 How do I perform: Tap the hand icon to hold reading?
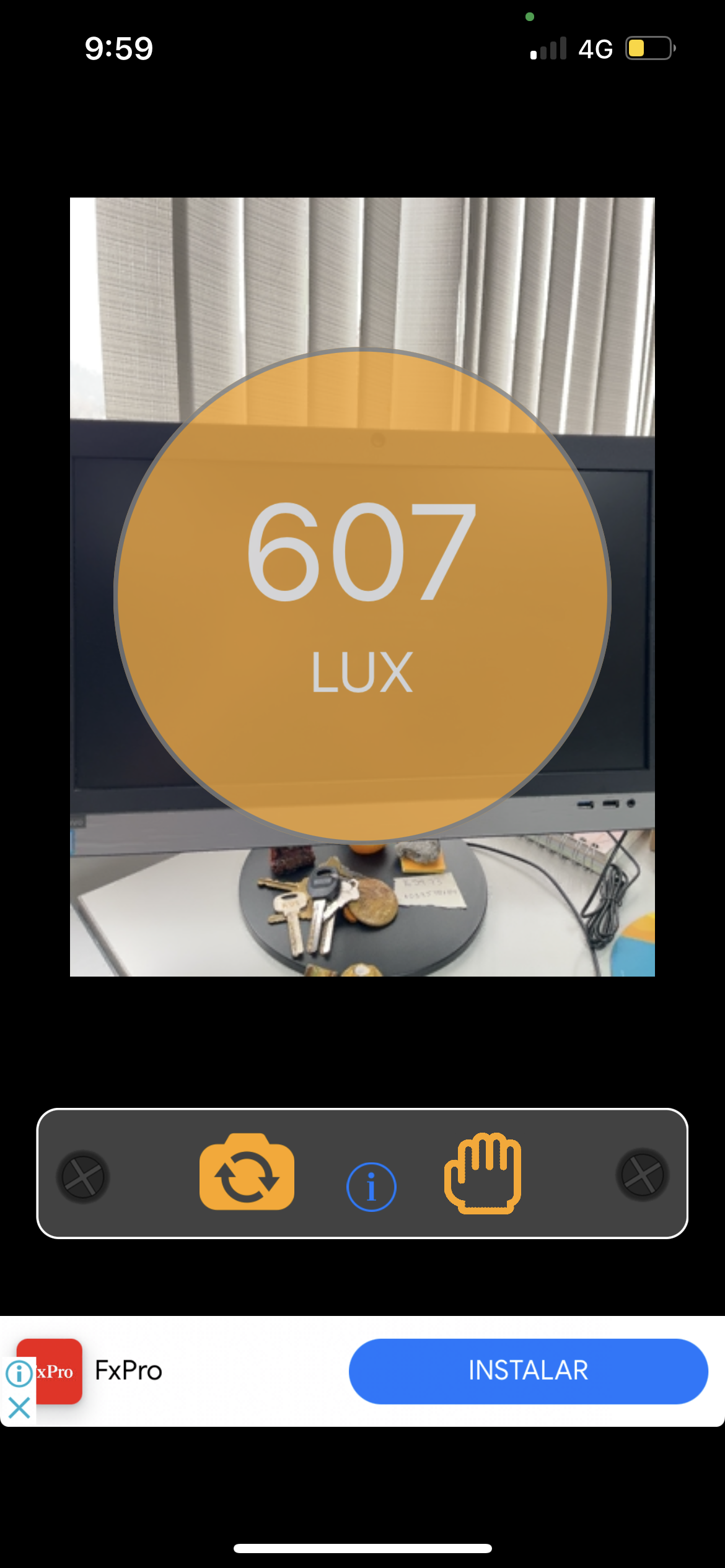(x=483, y=1173)
